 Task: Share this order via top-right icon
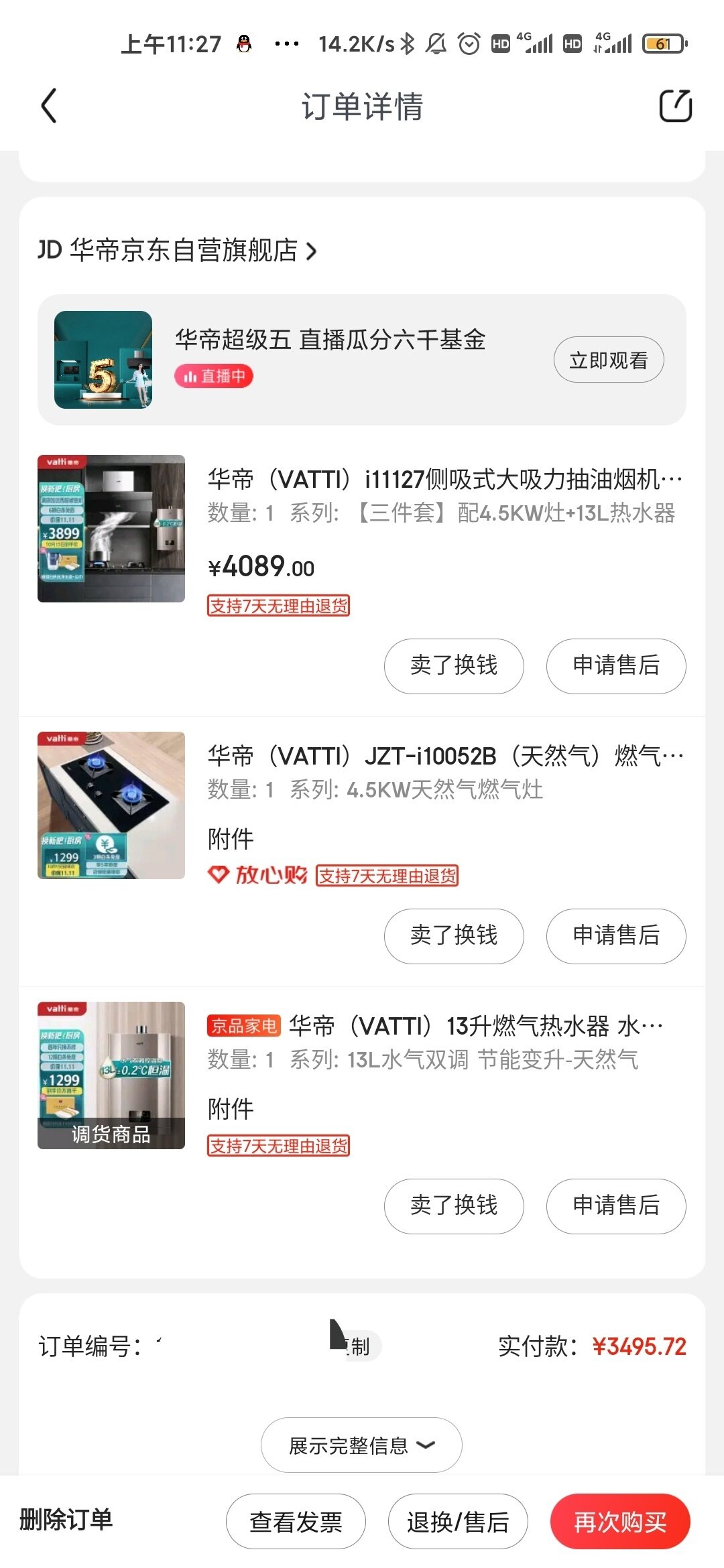coord(675,106)
